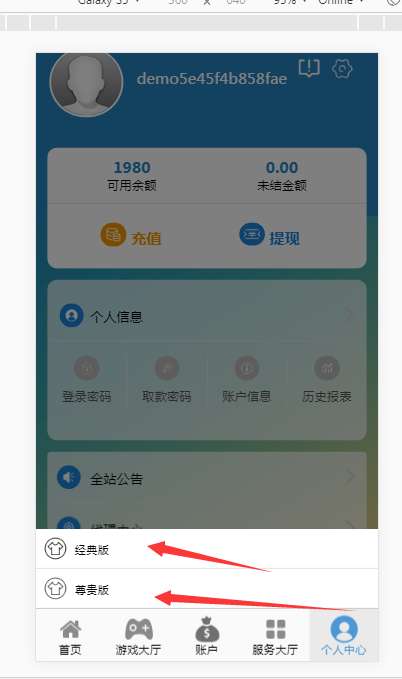402x679 pixels.
Task: Tap the 提现 withdraw button
Action: point(269,236)
